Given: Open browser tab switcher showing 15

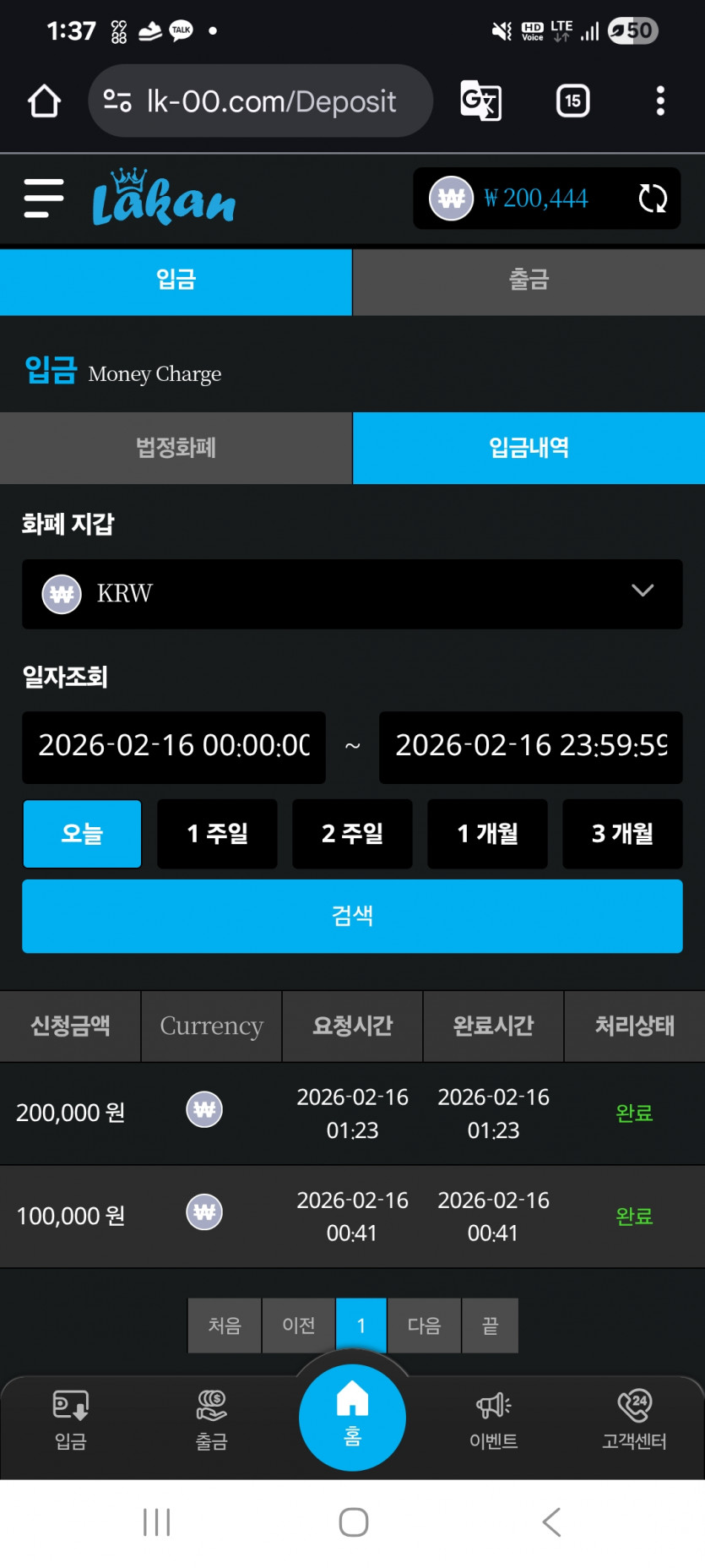Looking at the screenshot, I should pyautogui.click(x=573, y=101).
